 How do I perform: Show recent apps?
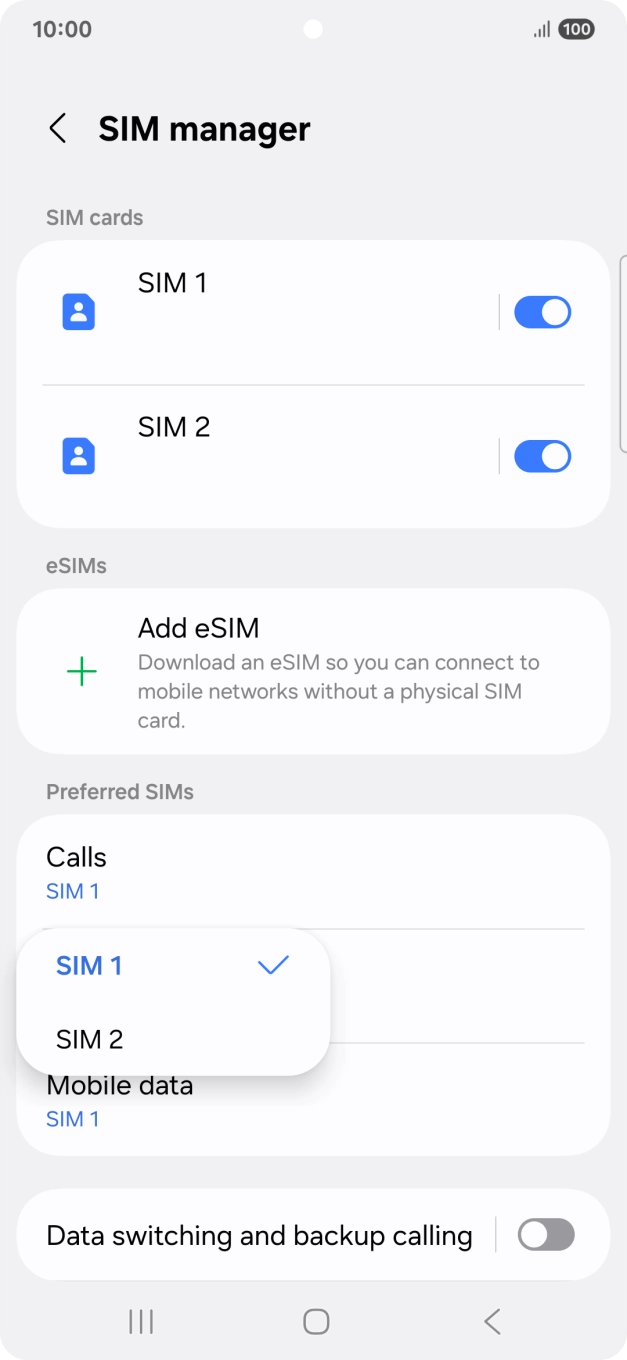pyautogui.click(x=141, y=1322)
